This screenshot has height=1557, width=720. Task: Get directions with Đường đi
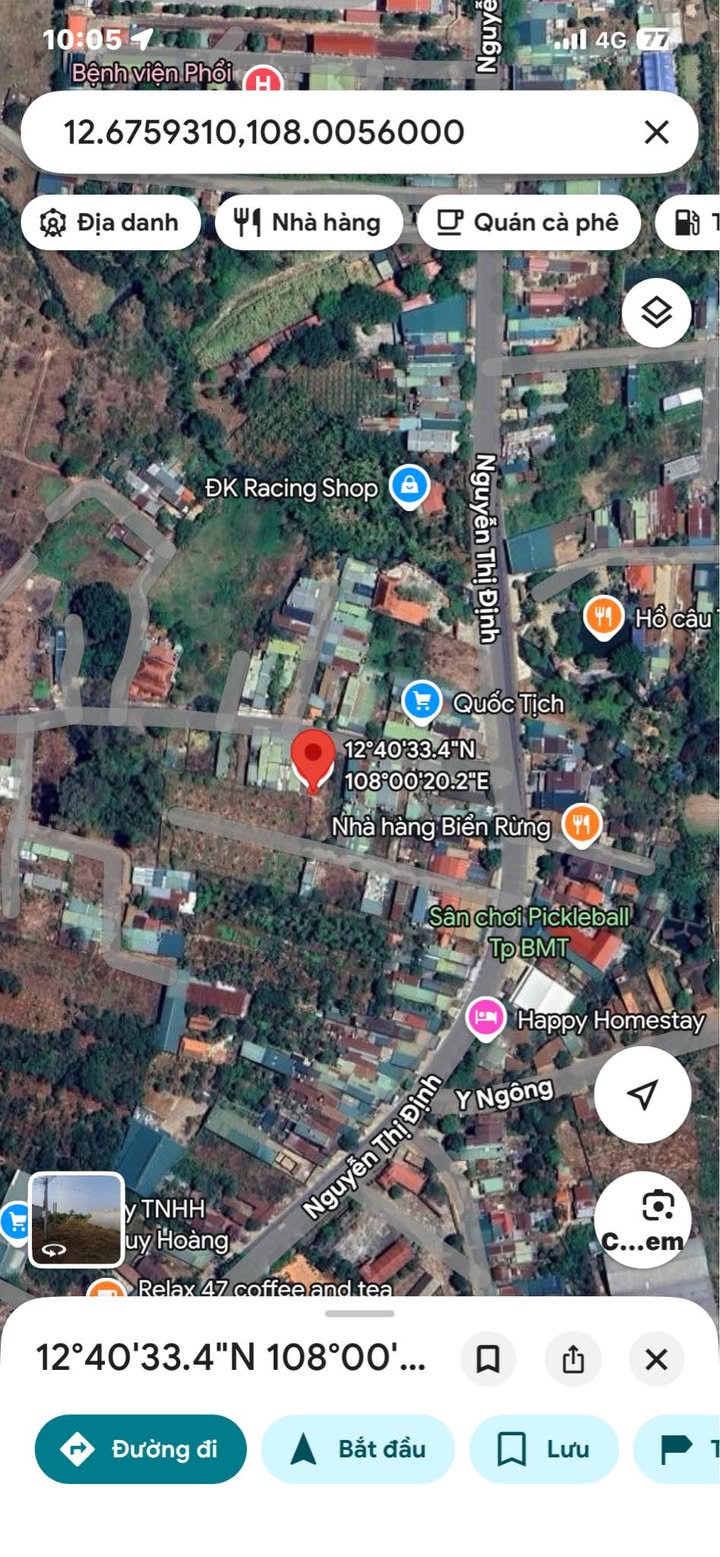141,1449
